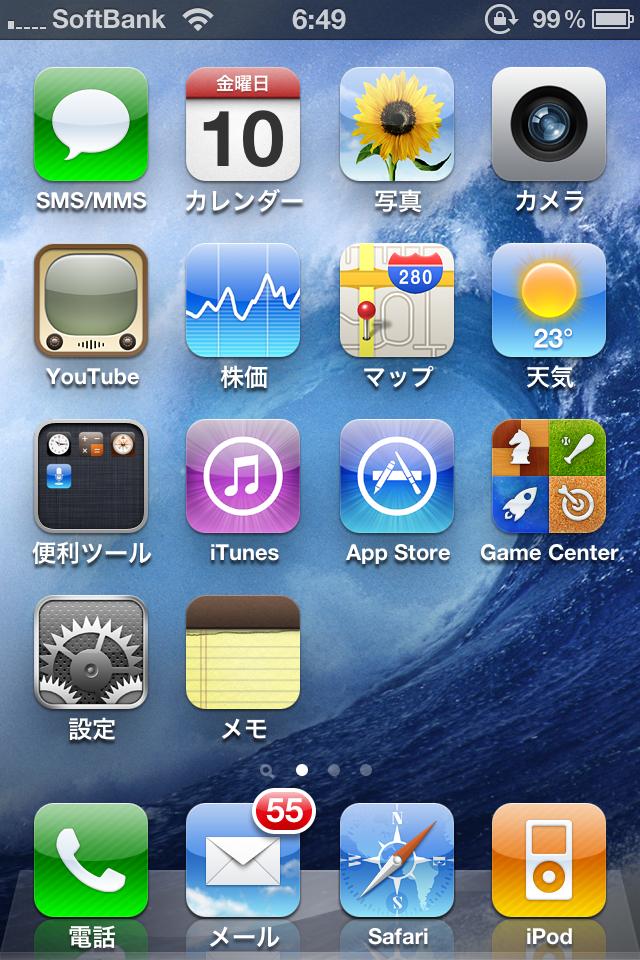
Task: Launch Game Center
Action: point(549,476)
